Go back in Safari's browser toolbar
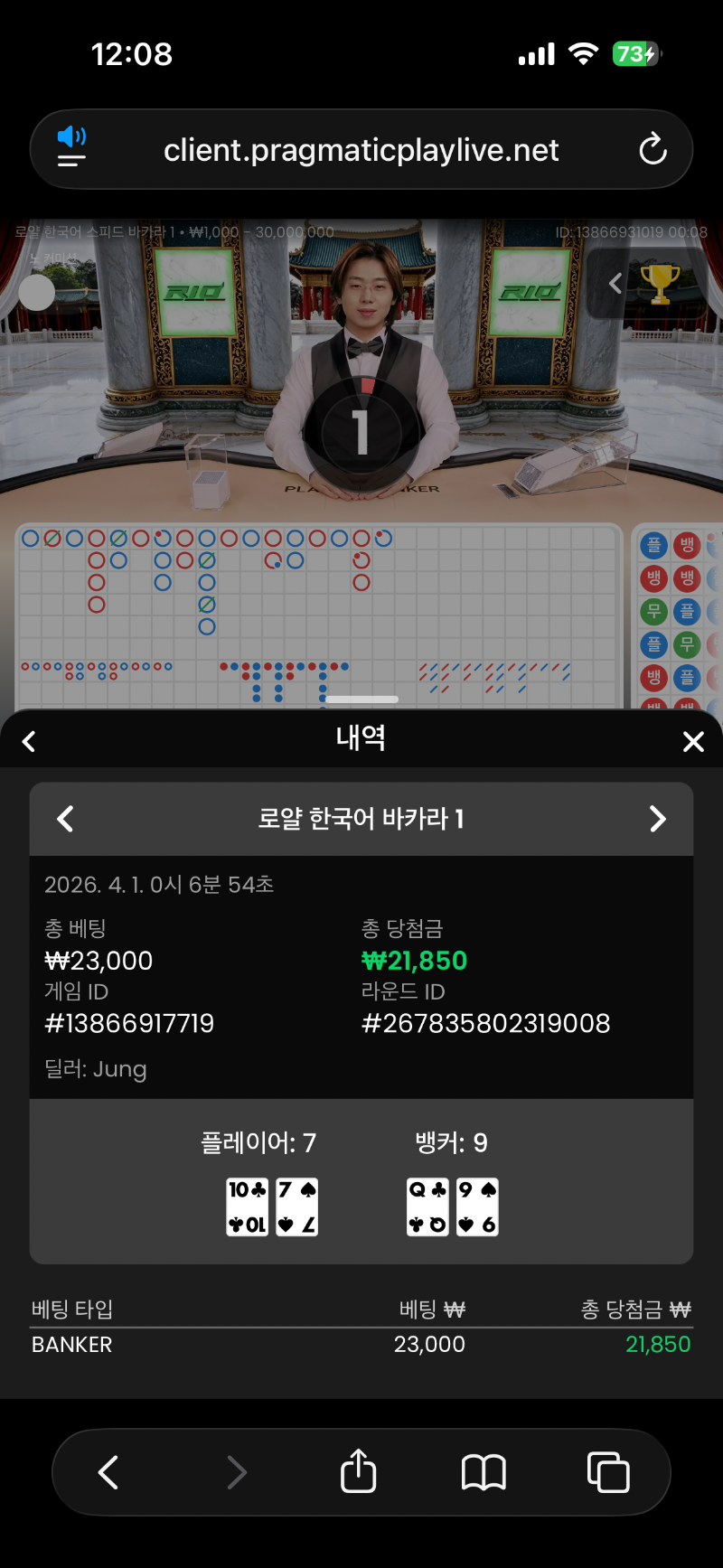This screenshot has height=1568, width=723. (x=108, y=1472)
